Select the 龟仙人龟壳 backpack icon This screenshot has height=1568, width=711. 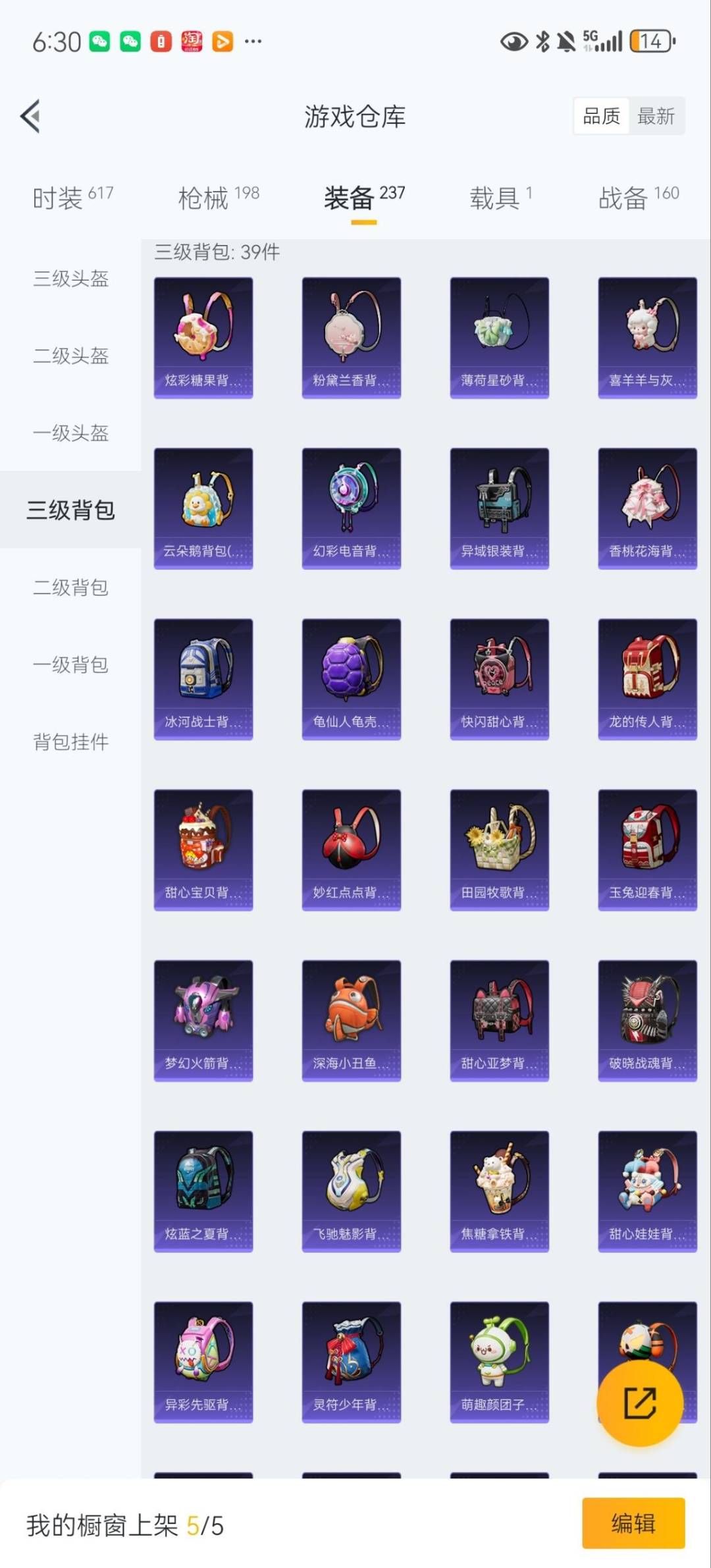[x=351, y=678]
